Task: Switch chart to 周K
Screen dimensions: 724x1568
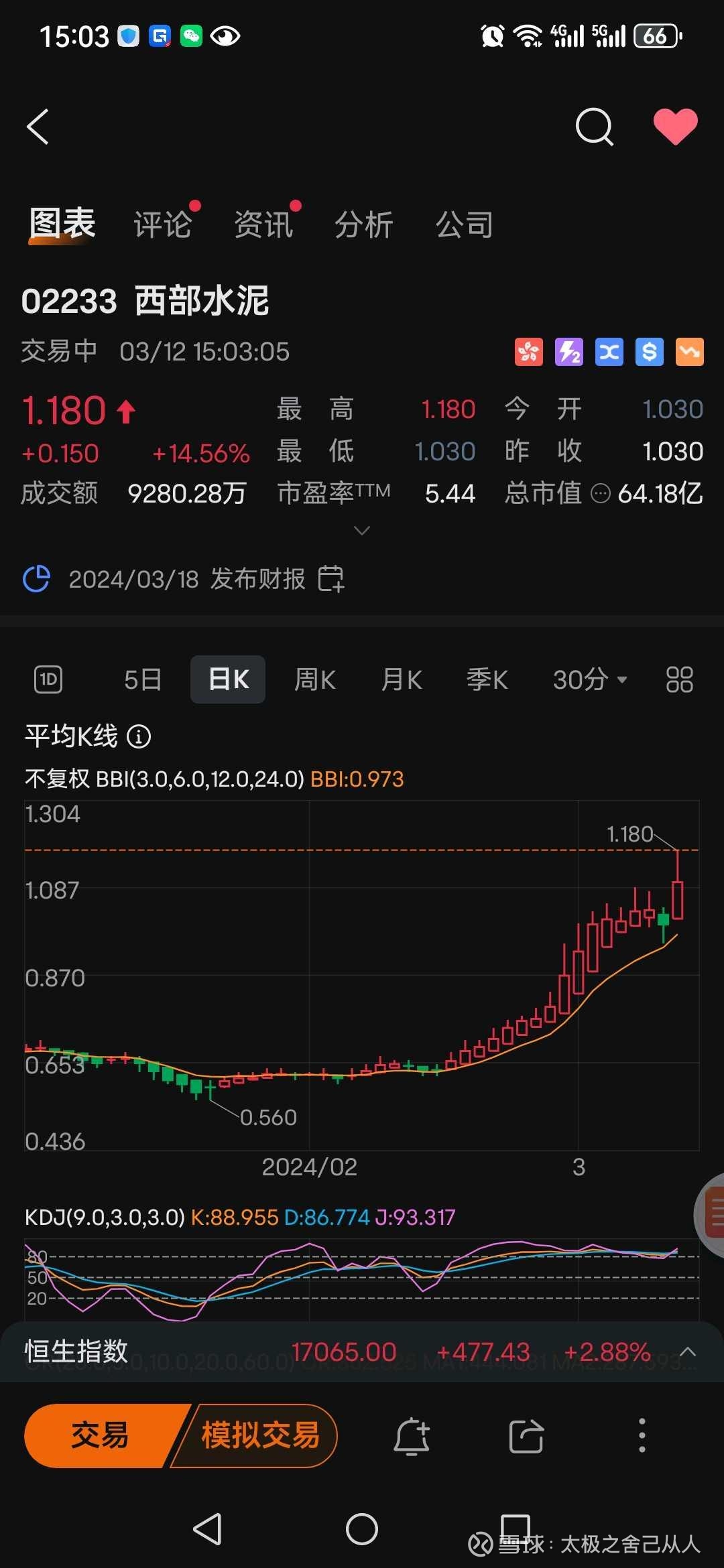Action: [315, 679]
